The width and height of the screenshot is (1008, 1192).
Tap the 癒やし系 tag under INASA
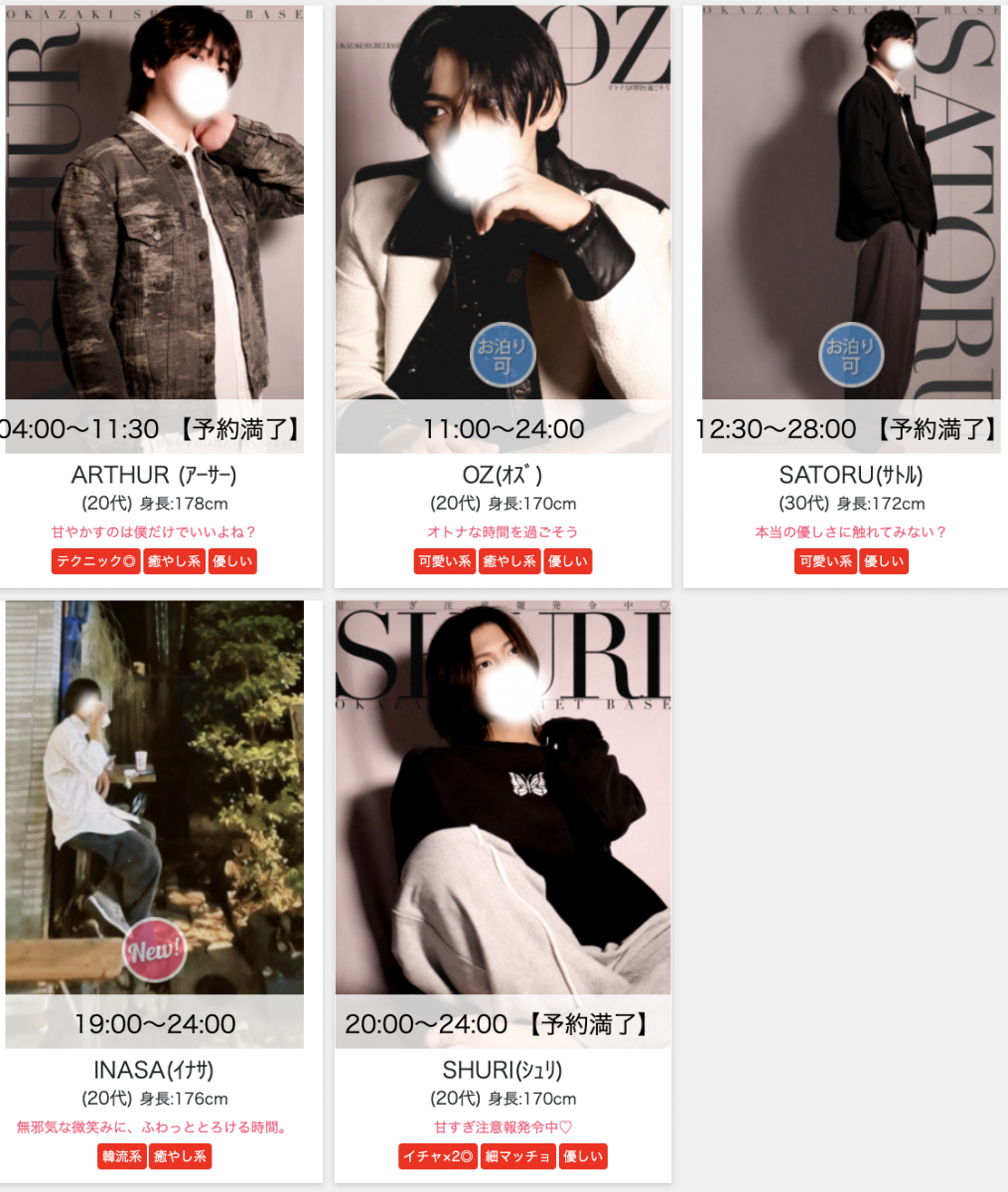tap(180, 1156)
